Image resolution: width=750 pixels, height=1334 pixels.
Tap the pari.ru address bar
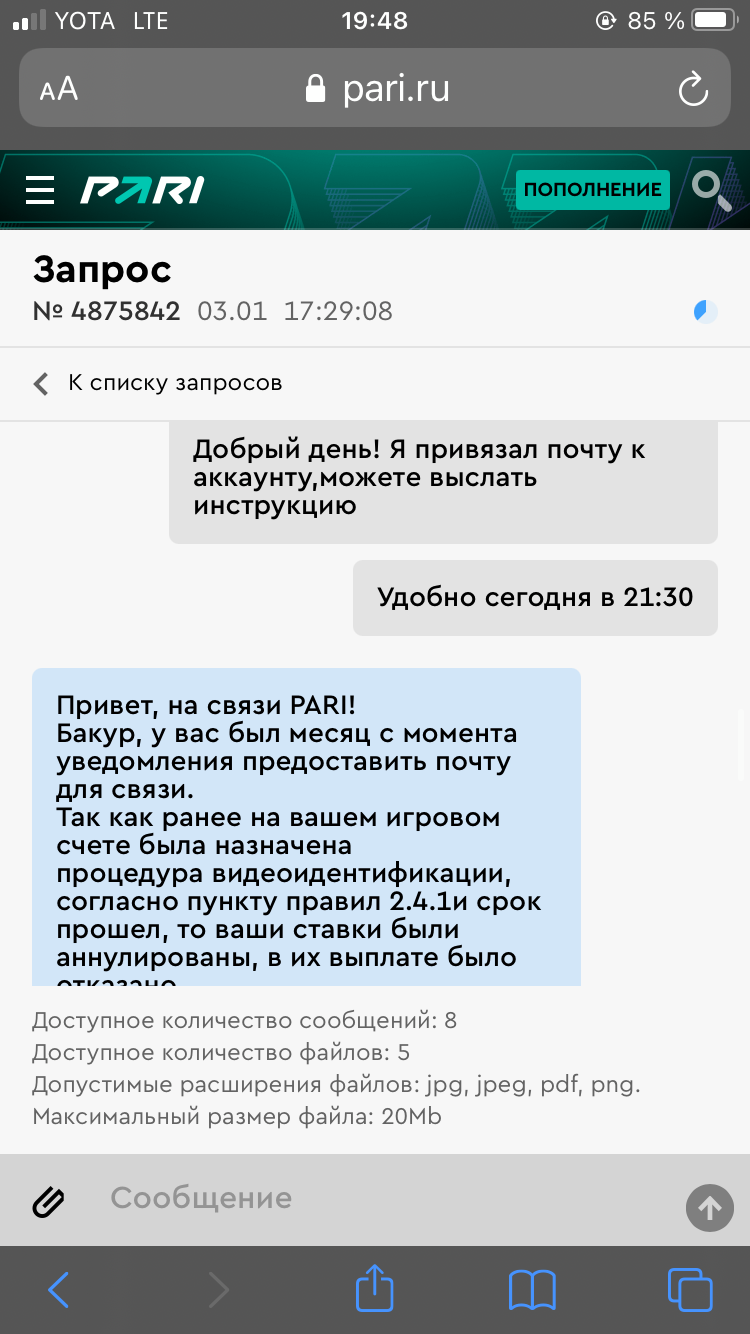(375, 90)
